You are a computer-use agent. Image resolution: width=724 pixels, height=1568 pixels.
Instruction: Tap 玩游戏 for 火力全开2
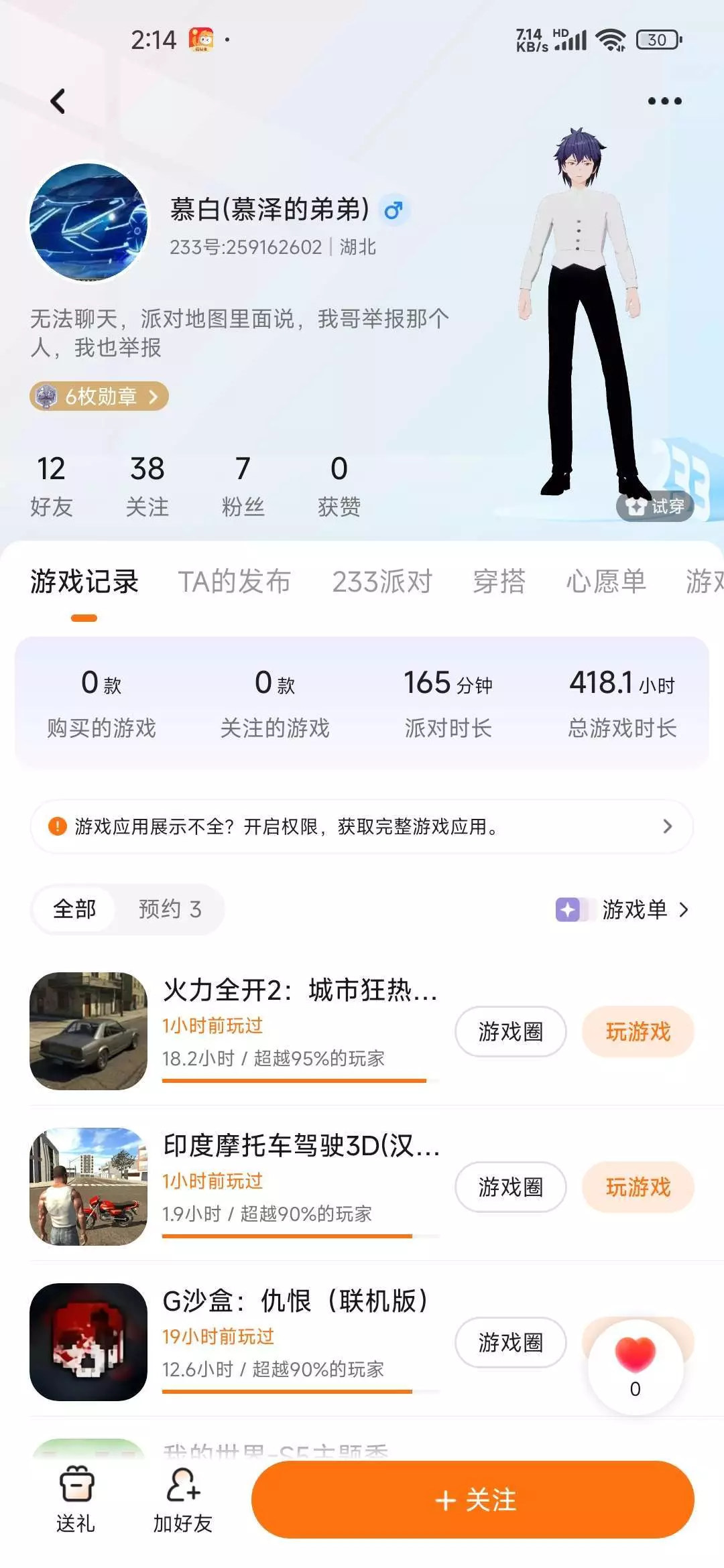(638, 1032)
